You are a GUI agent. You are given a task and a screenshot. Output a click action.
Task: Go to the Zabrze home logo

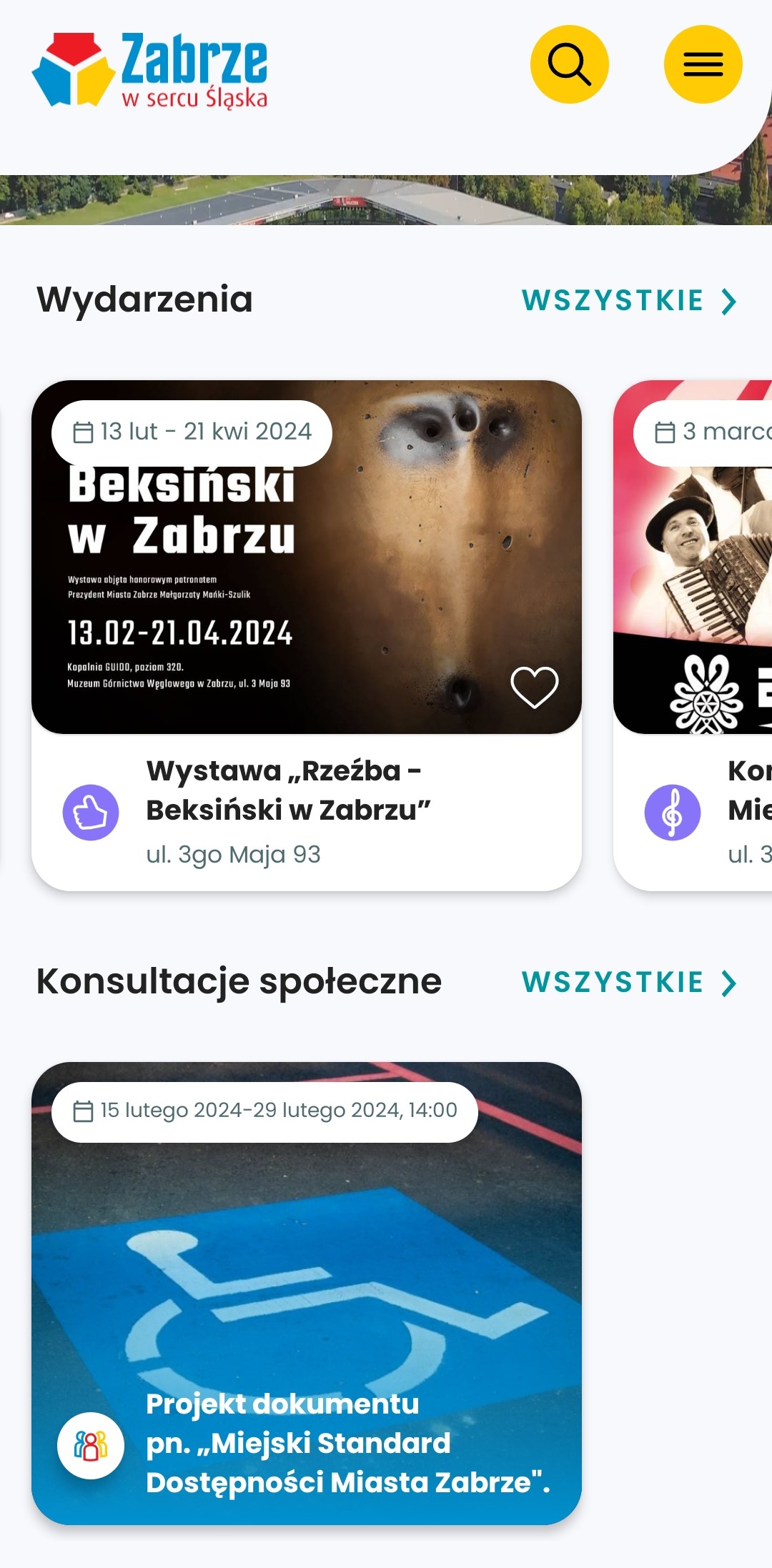coord(150,70)
